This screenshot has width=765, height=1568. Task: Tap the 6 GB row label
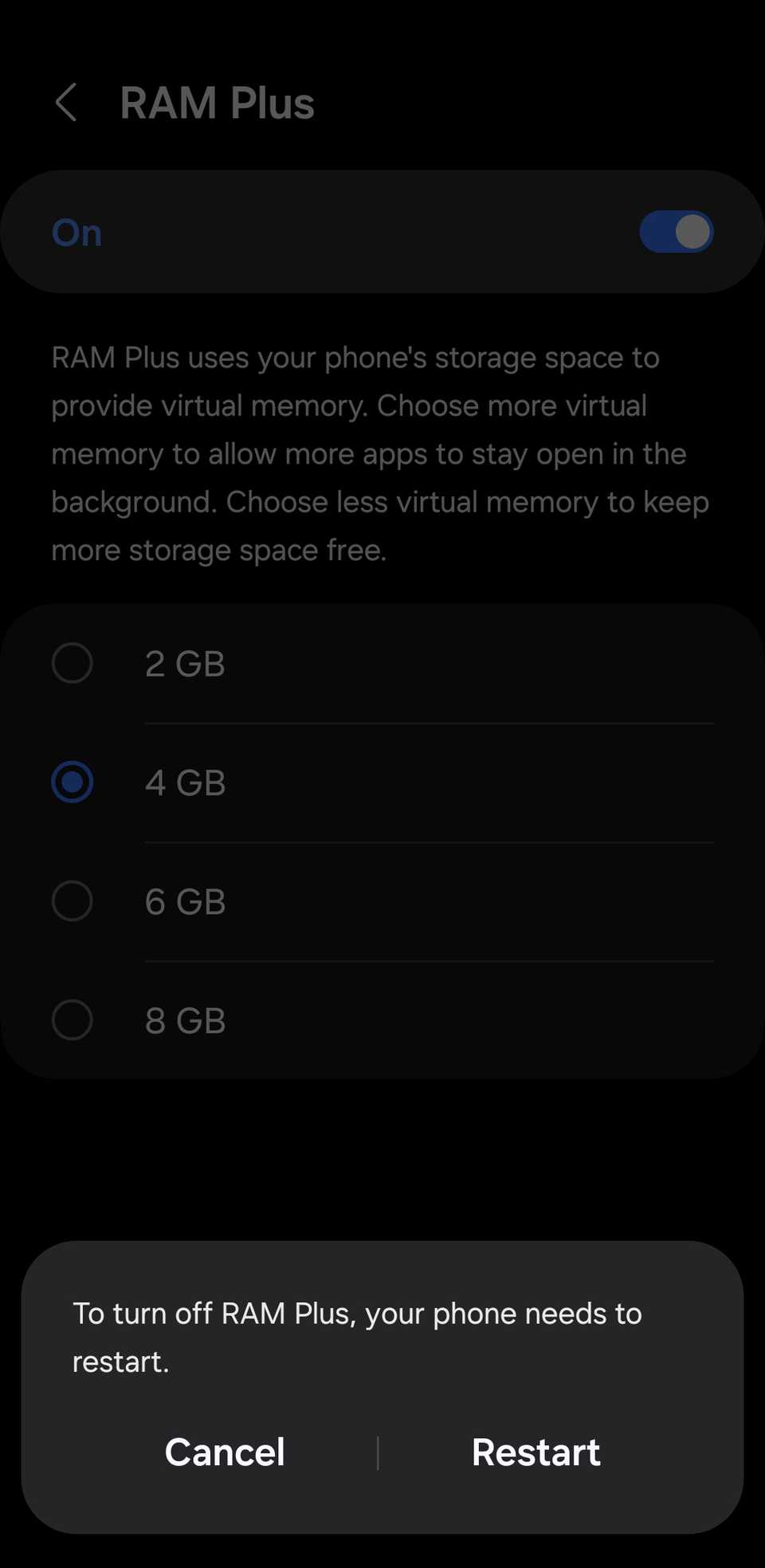[x=185, y=901]
